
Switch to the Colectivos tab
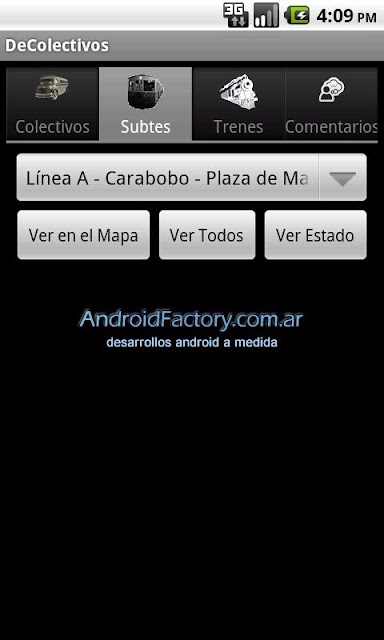(53, 104)
